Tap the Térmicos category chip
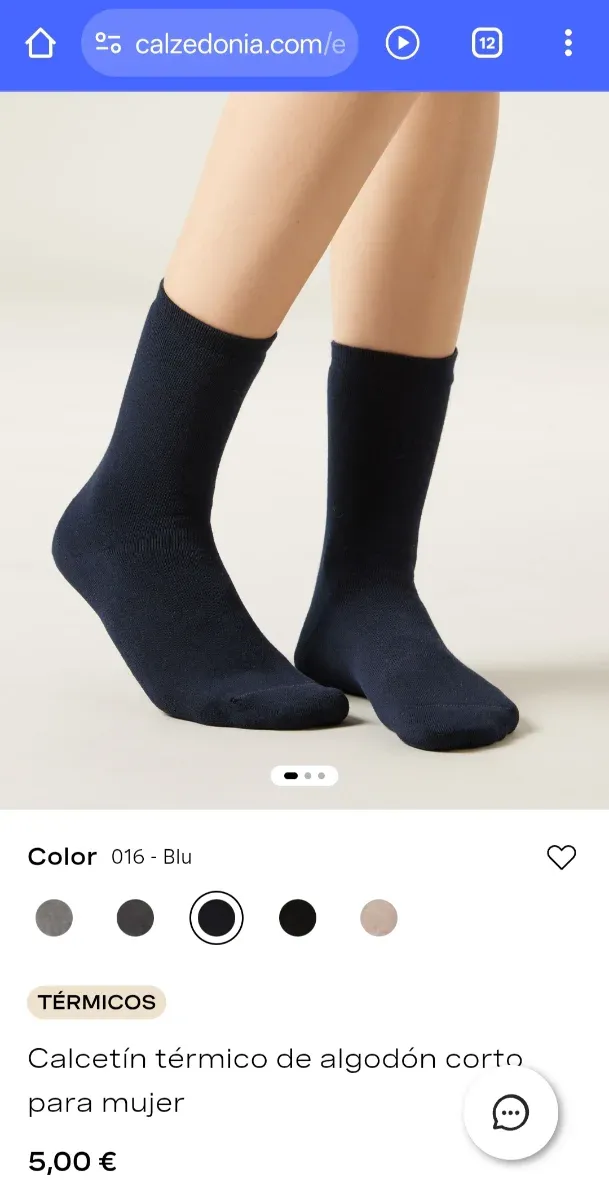 coord(96,1002)
